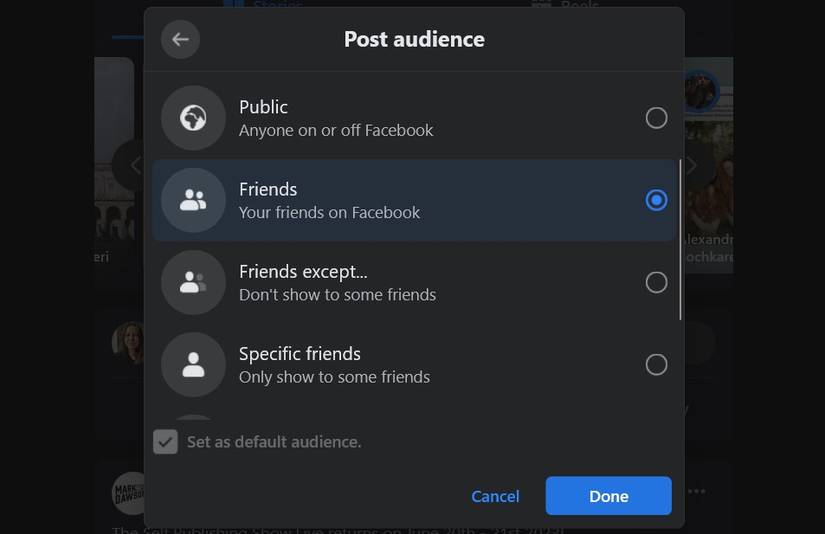825x534 pixels.
Task: Select the Public audience option
Action: (656, 118)
